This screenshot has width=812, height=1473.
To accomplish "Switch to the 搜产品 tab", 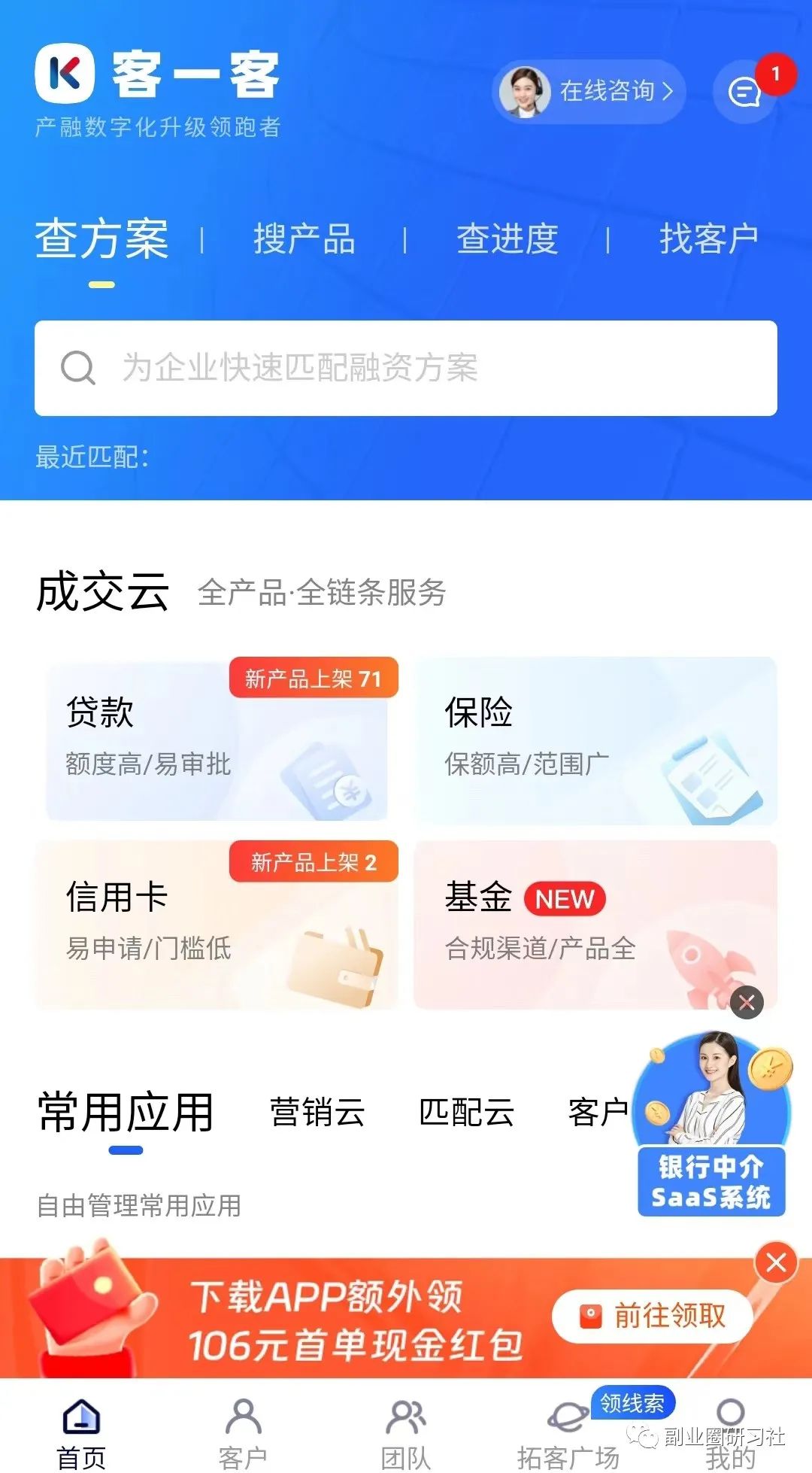I will click(304, 239).
